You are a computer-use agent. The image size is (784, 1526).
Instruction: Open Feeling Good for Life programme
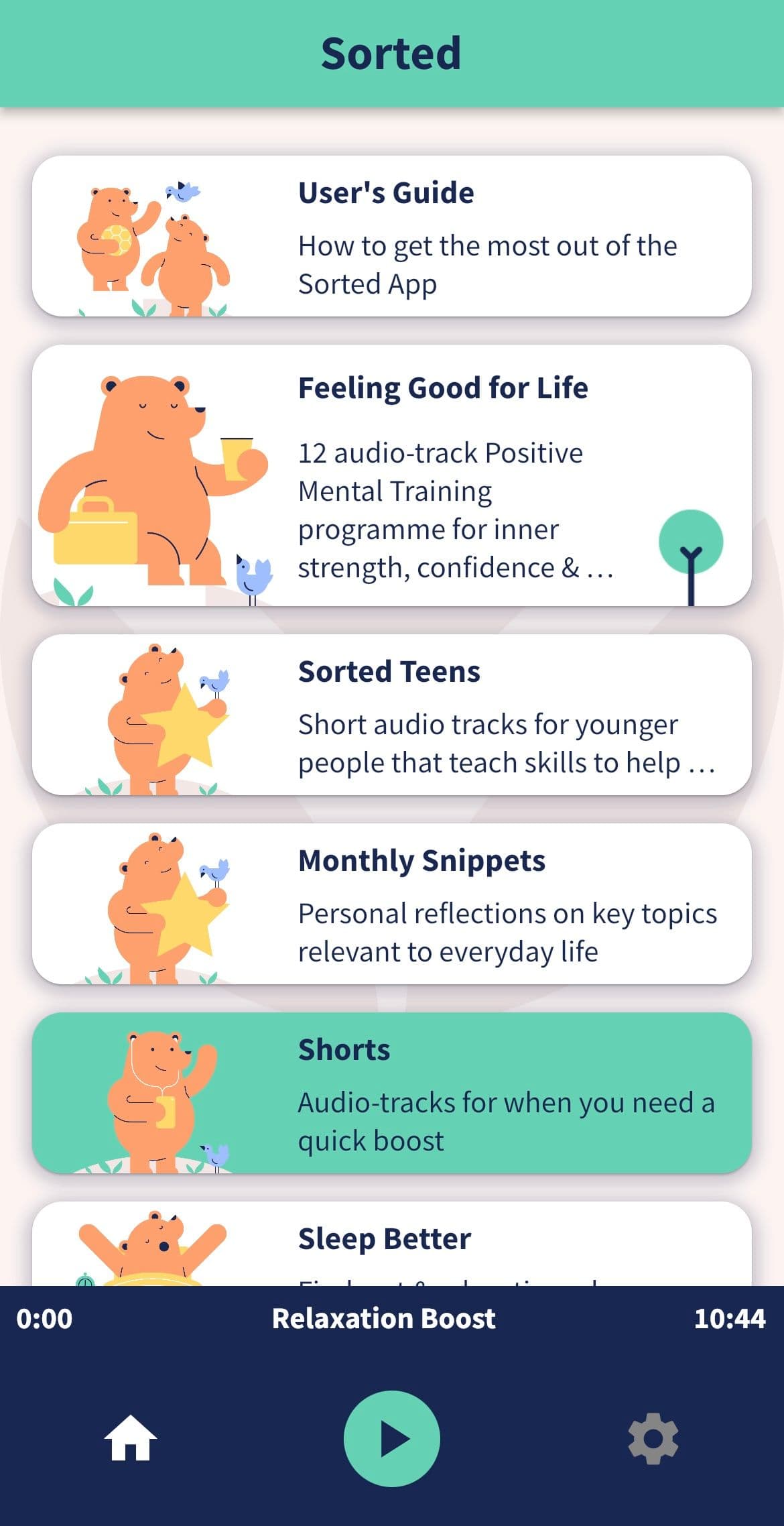coord(391,475)
